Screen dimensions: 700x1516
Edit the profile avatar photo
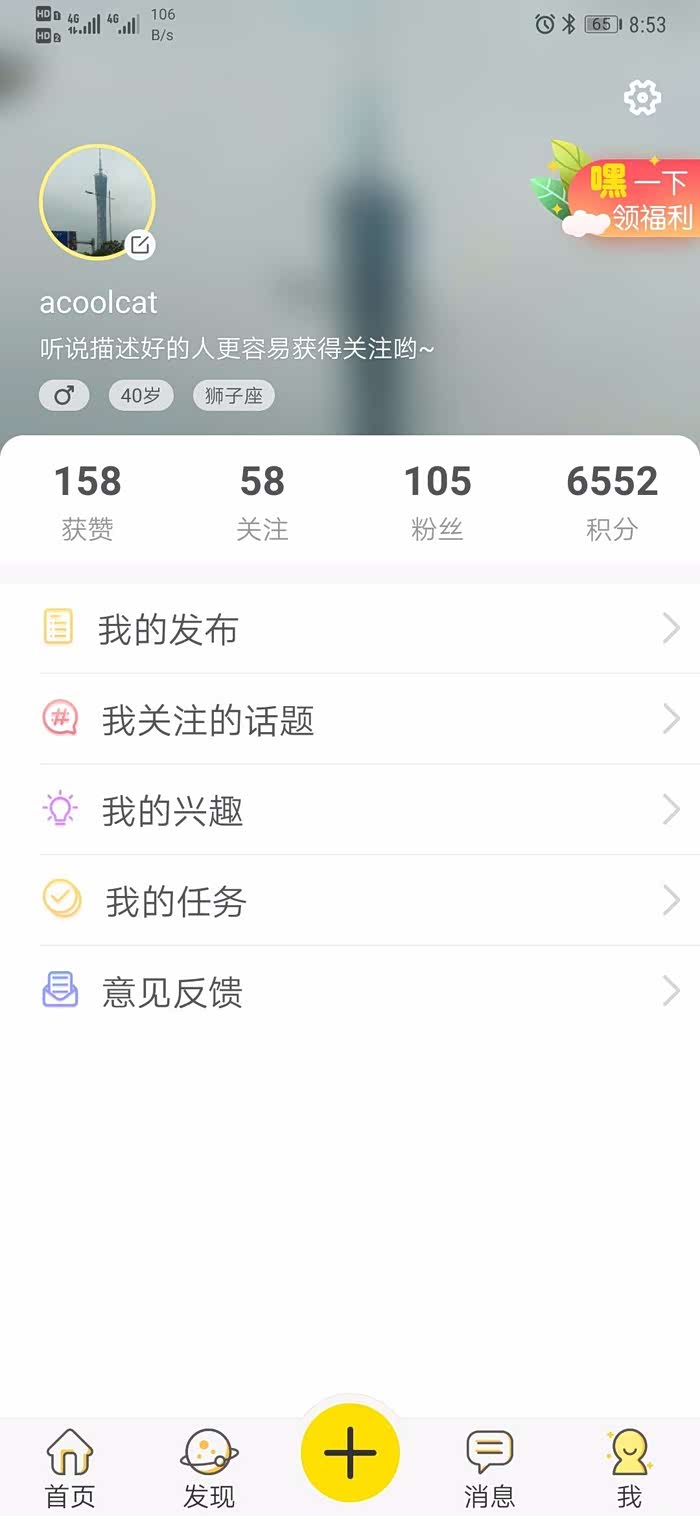[98, 202]
